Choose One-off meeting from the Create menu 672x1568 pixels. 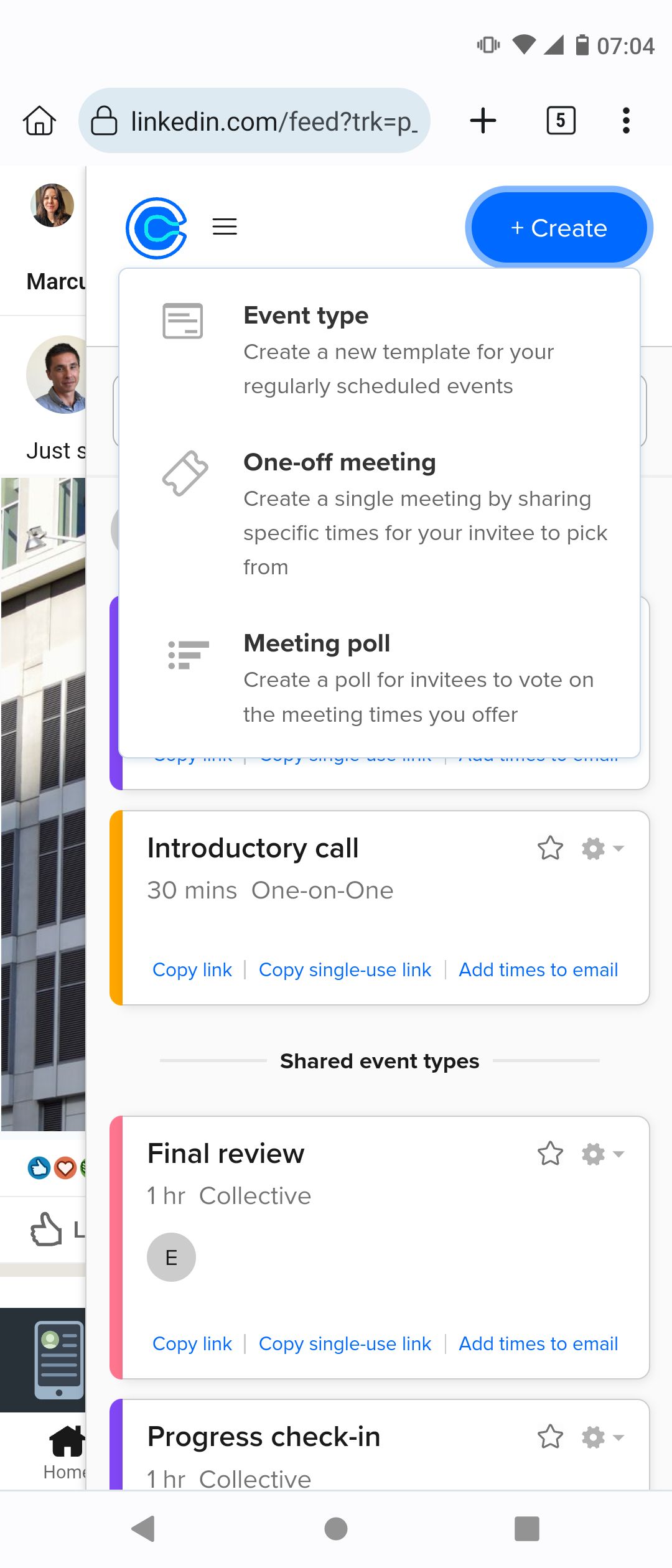coord(340,462)
